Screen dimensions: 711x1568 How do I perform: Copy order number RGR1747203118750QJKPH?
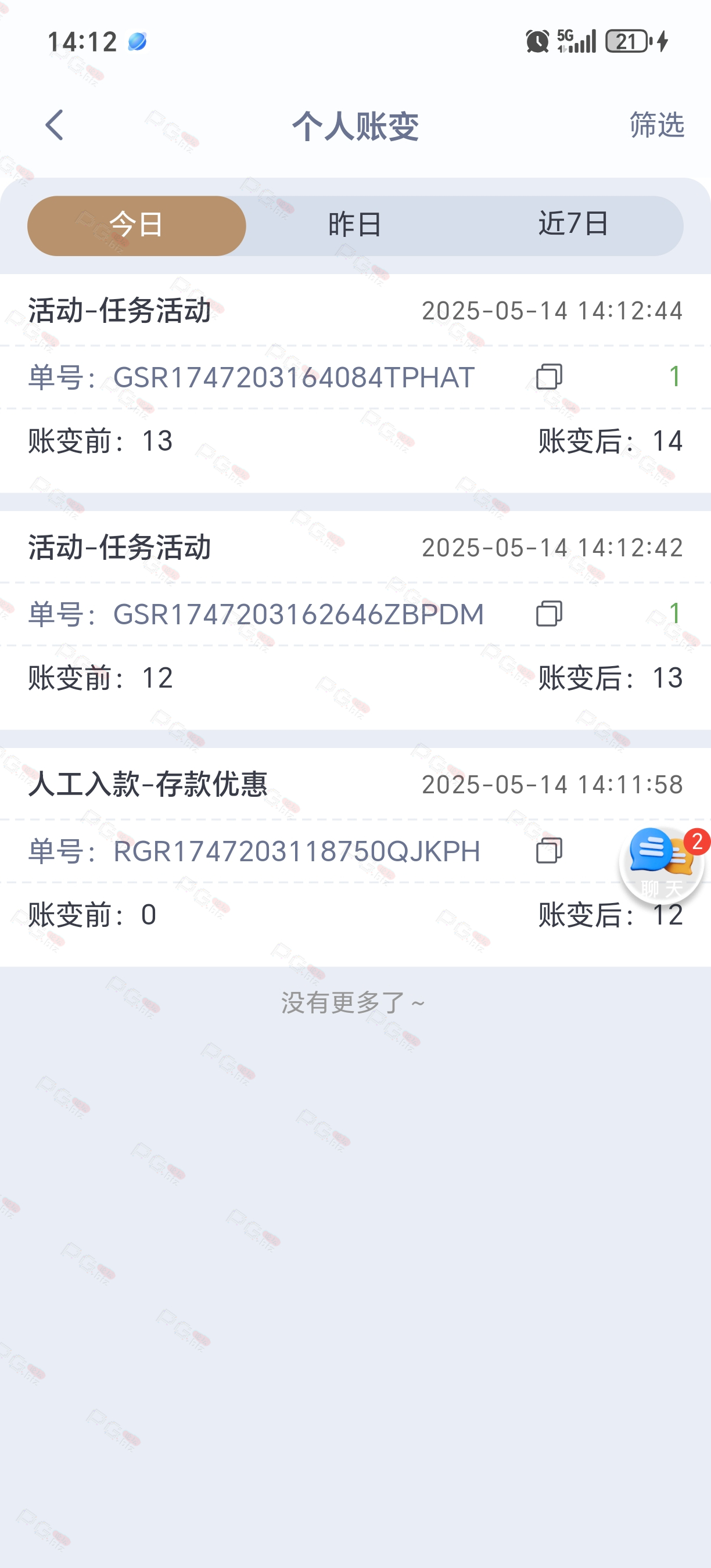pyautogui.click(x=549, y=850)
